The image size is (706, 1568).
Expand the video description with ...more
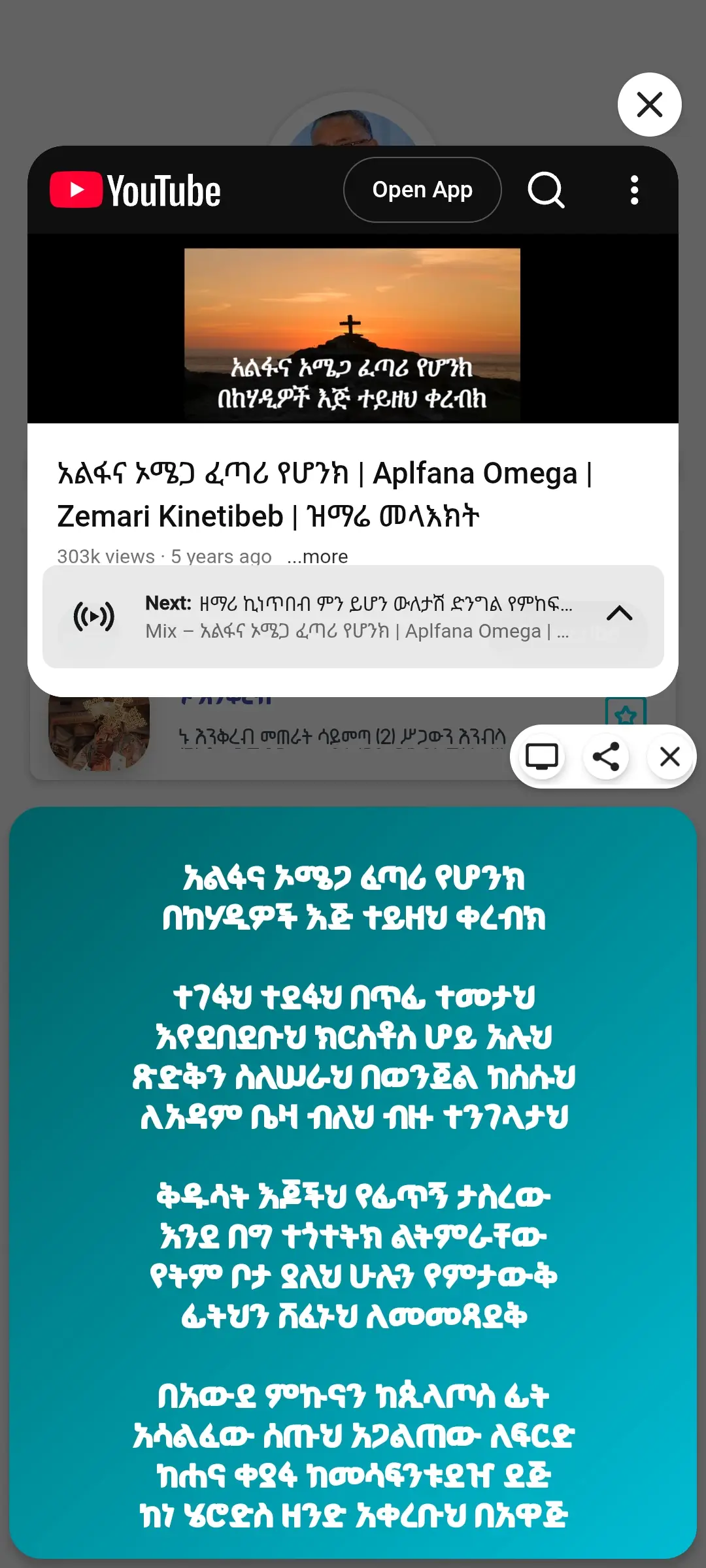318,557
